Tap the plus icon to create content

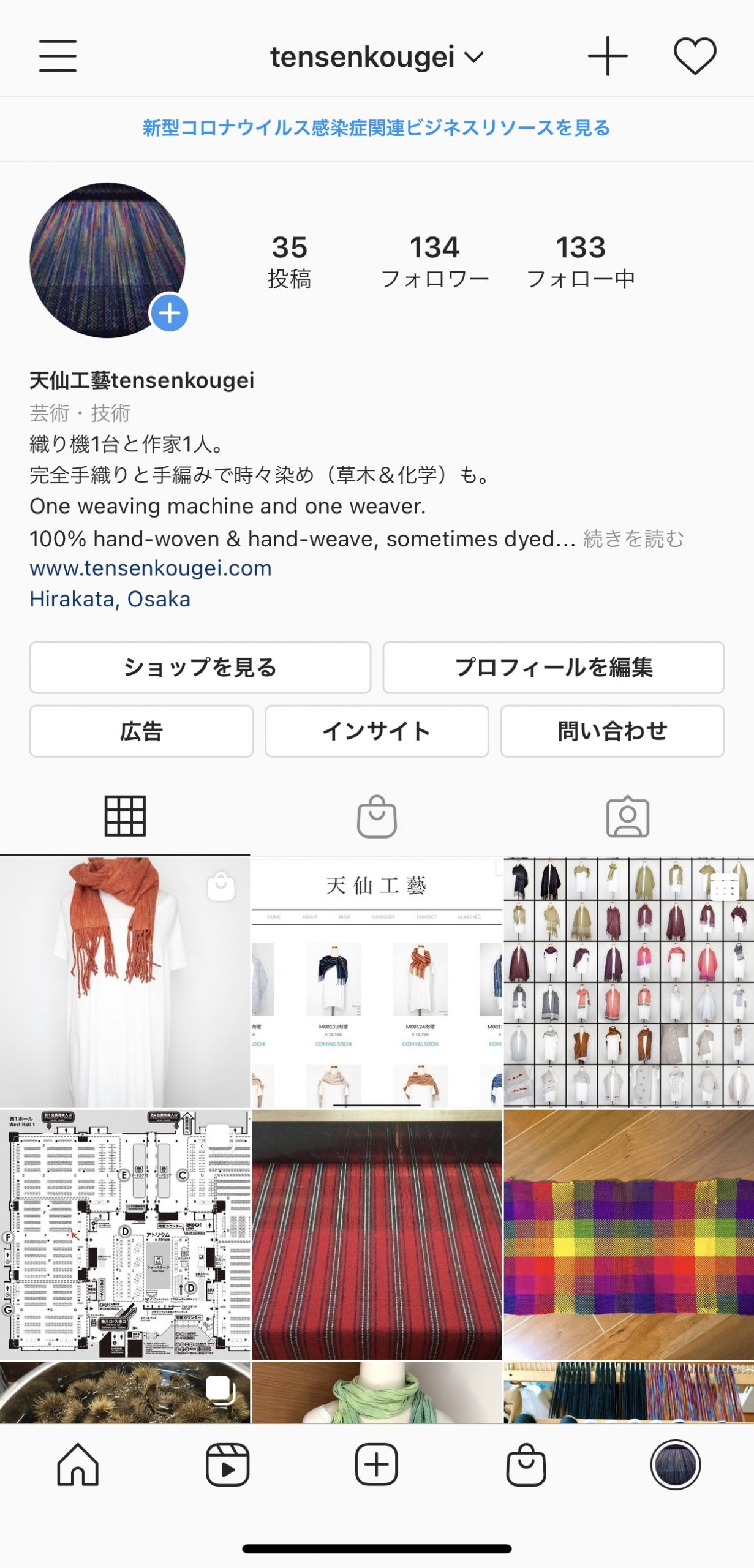point(607,56)
